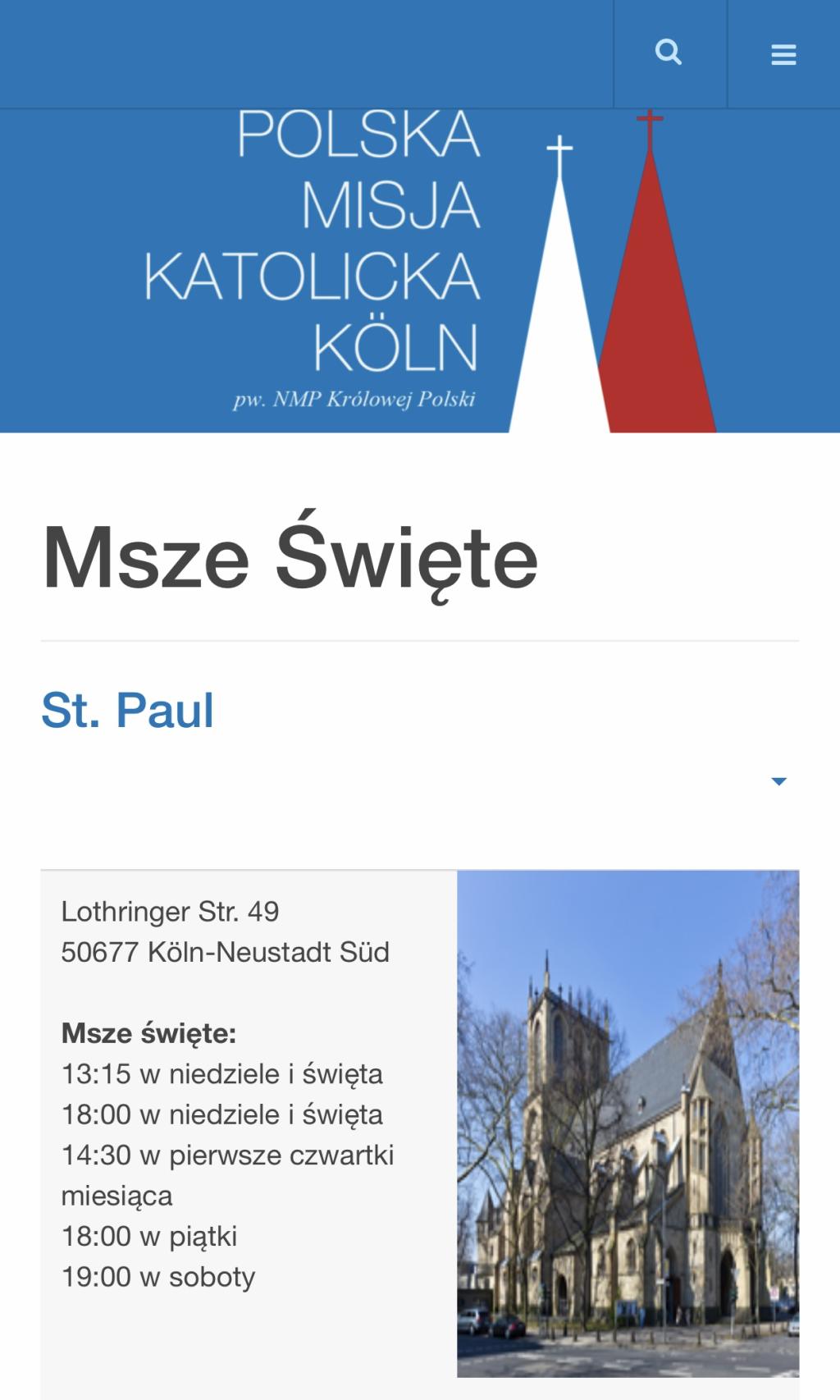Open the St. Paul heading link
The height and width of the screenshot is (1400, 840).
coord(128,710)
